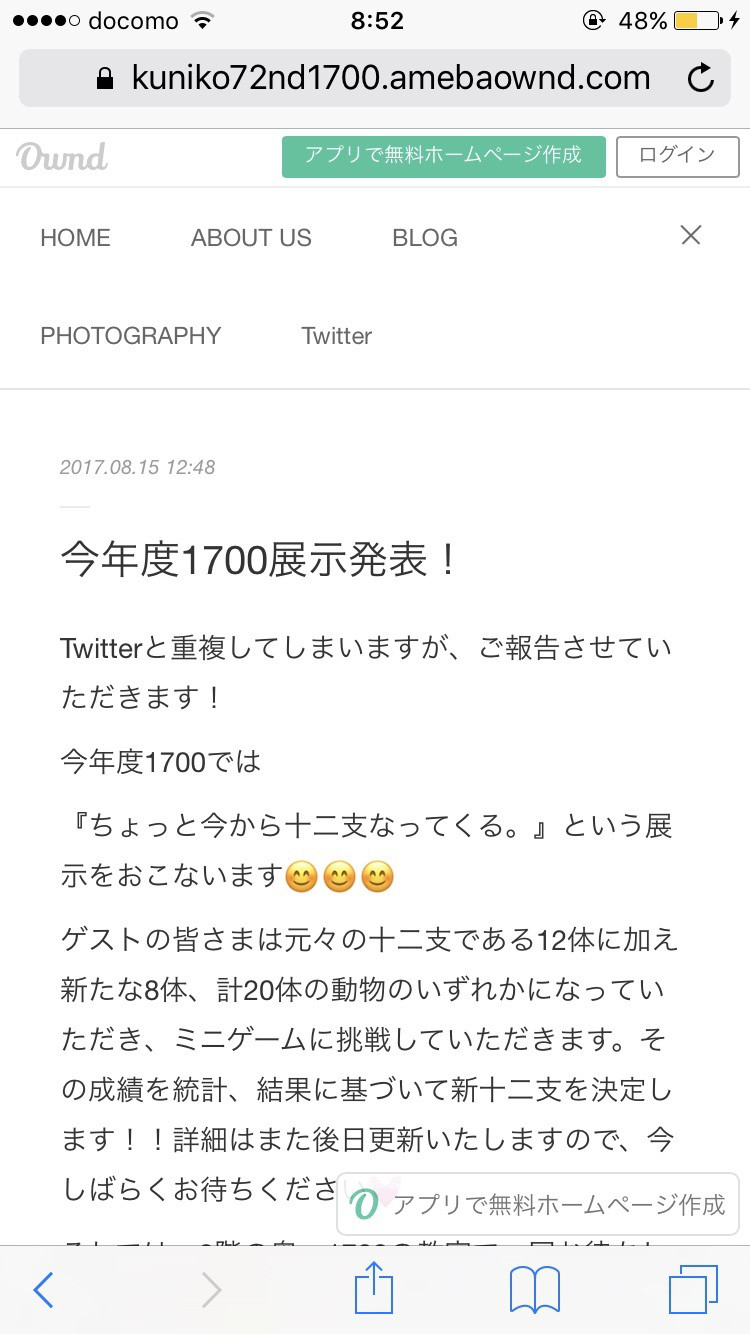Go back in Safari
This screenshot has width=750, height=1334.
(x=43, y=1290)
